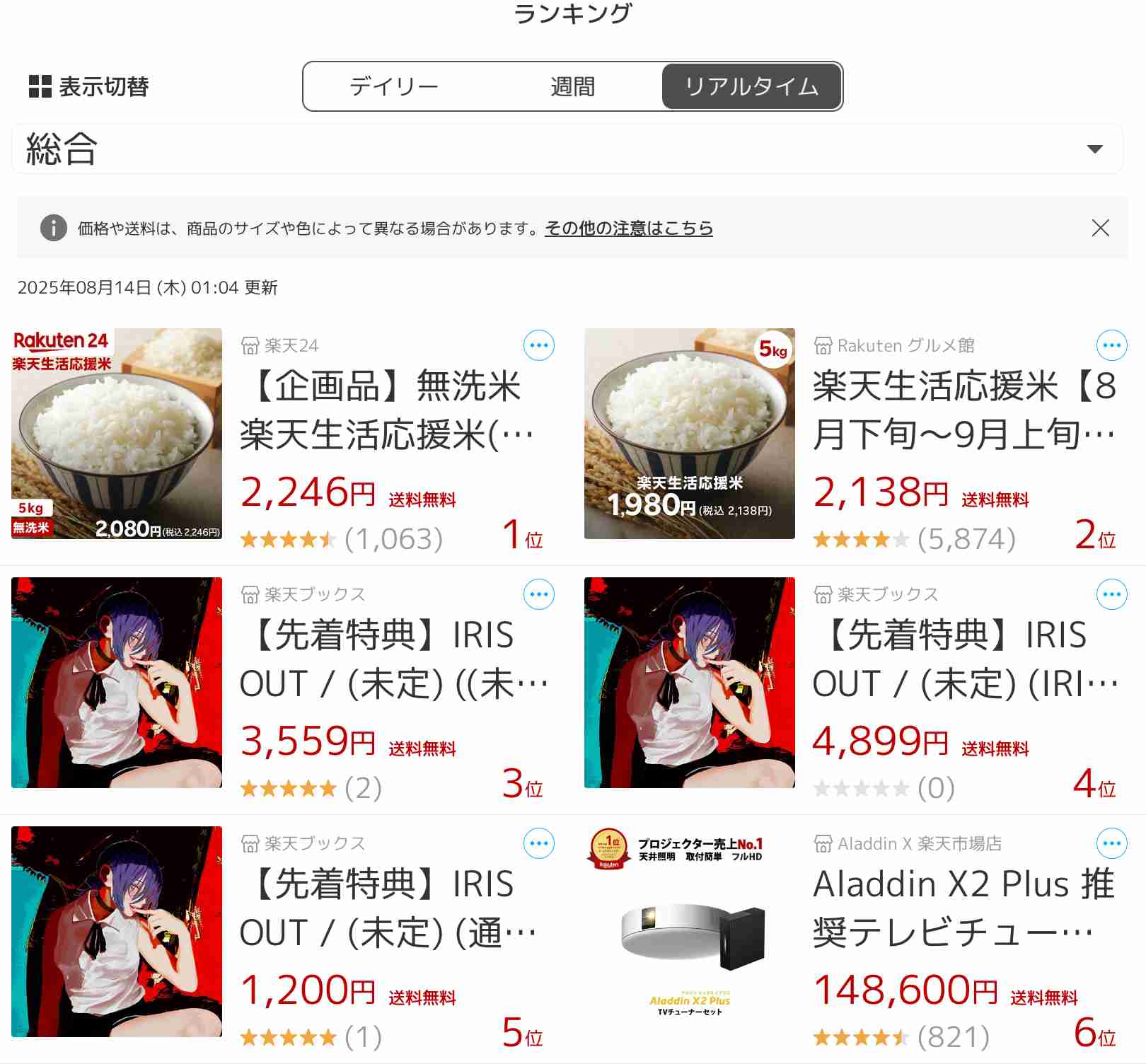The height and width of the screenshot is (1064, 1146).
Task: Expand the 総合 category dropdown
Action: (x=567, y=149)
